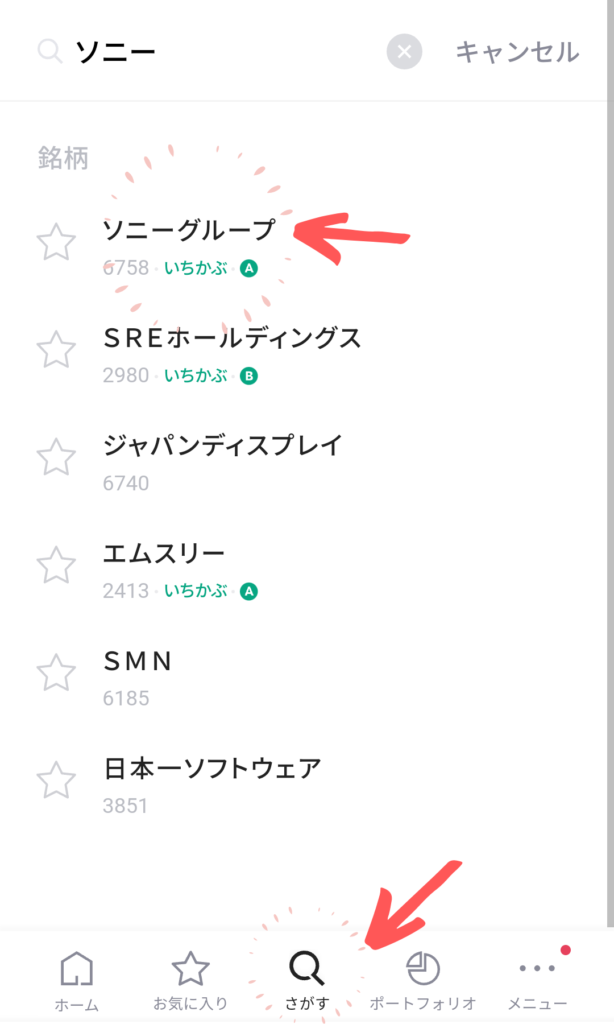The image size is (614, 1024).
Task: Tap the star beside エムスリー
Action: pos(56,564)
